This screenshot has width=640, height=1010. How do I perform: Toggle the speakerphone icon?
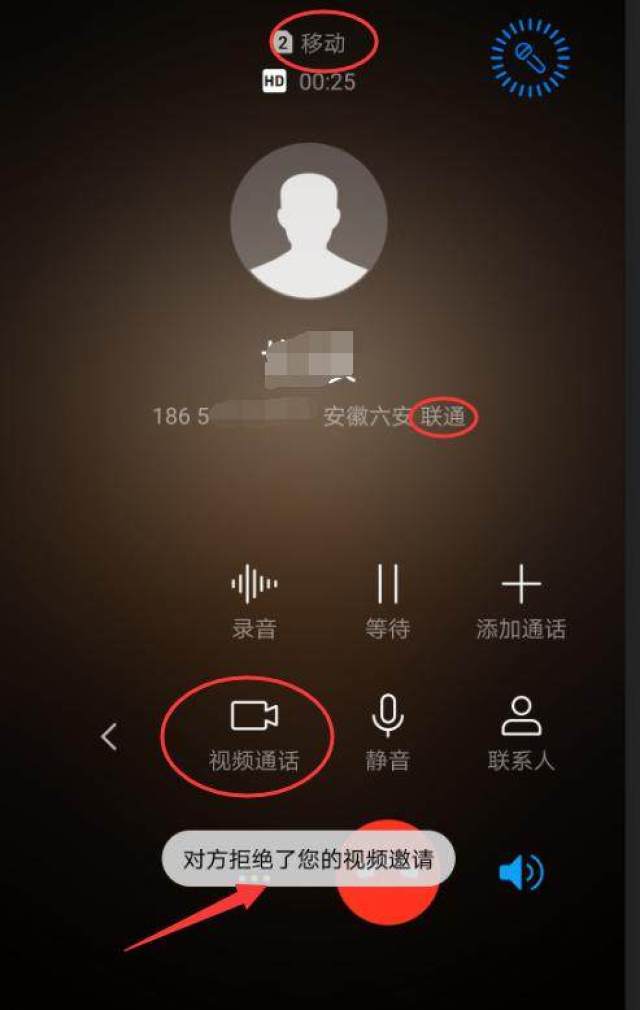521,873
